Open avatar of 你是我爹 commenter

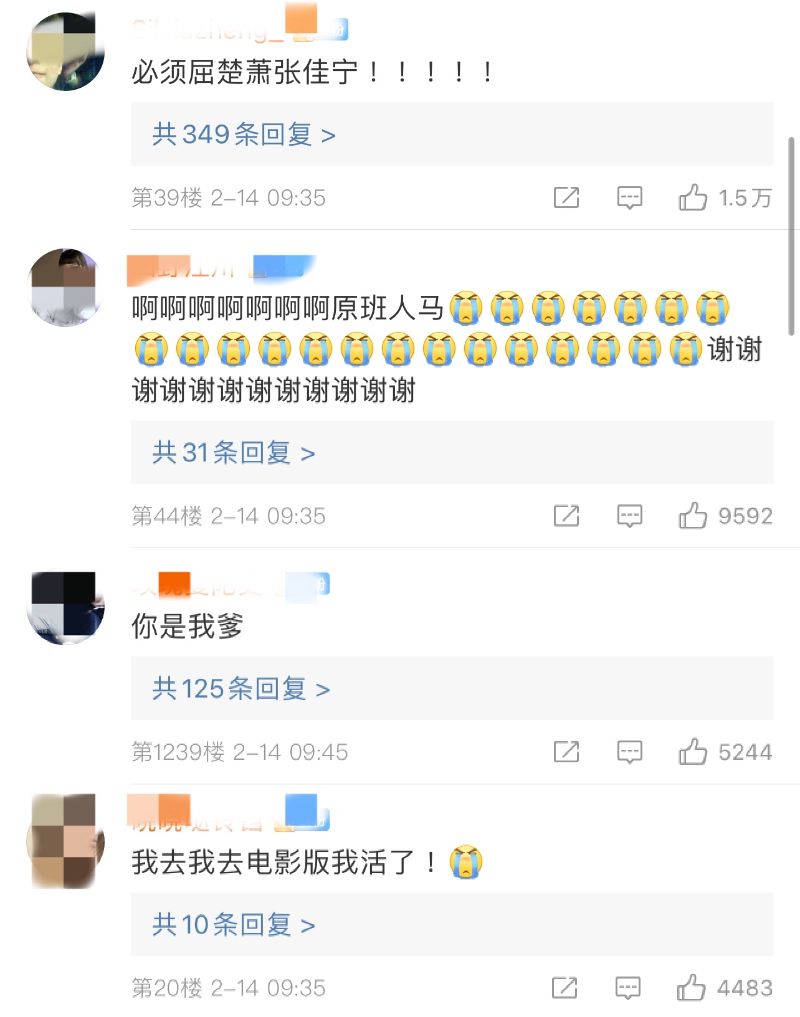tap(66, 608)
